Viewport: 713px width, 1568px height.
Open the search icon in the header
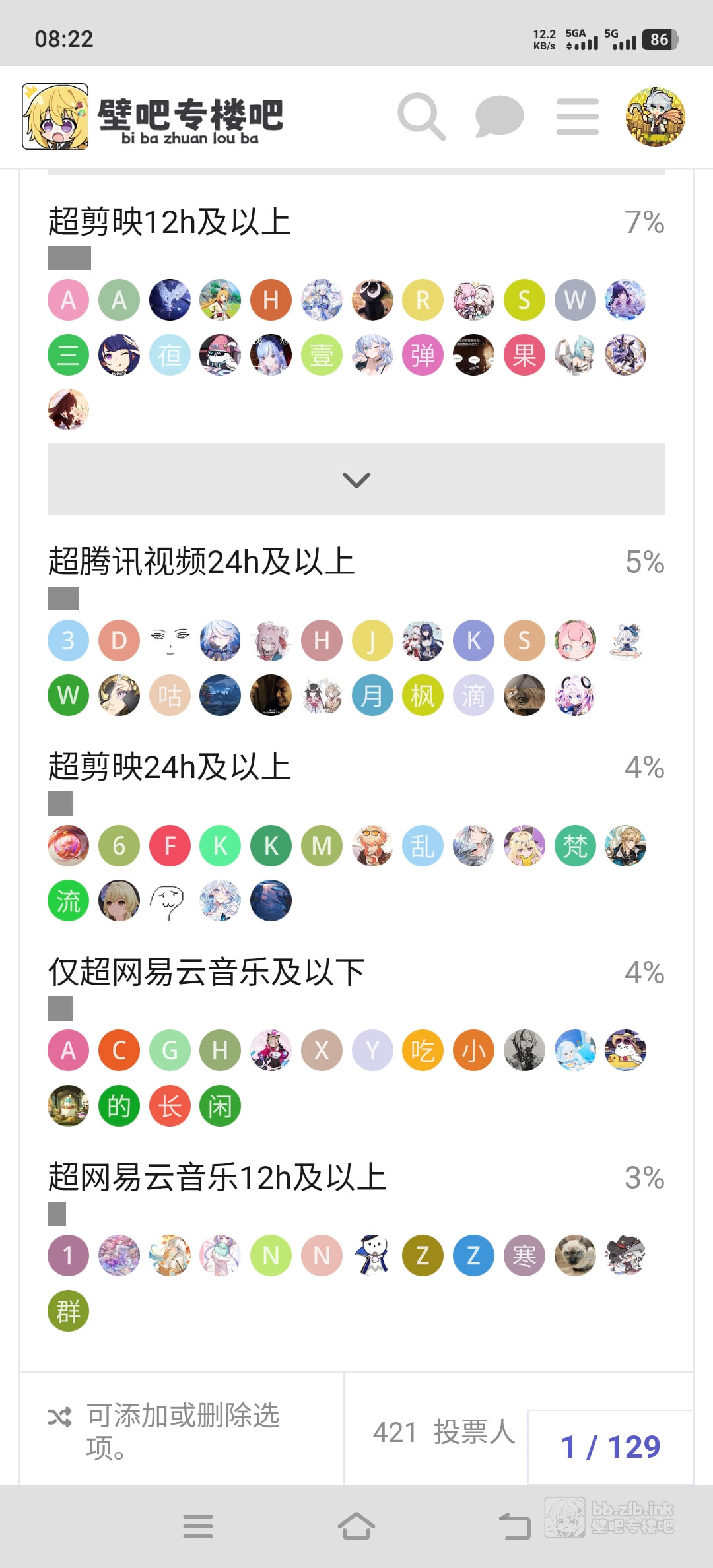[421, 116]
